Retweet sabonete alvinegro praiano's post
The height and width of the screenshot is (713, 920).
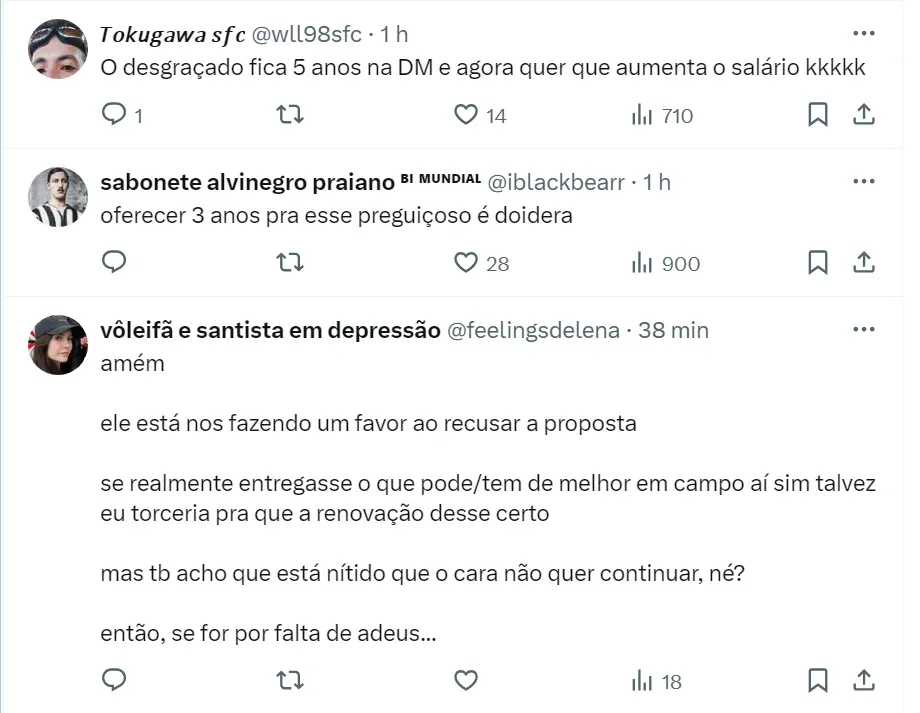coord(290,263)
